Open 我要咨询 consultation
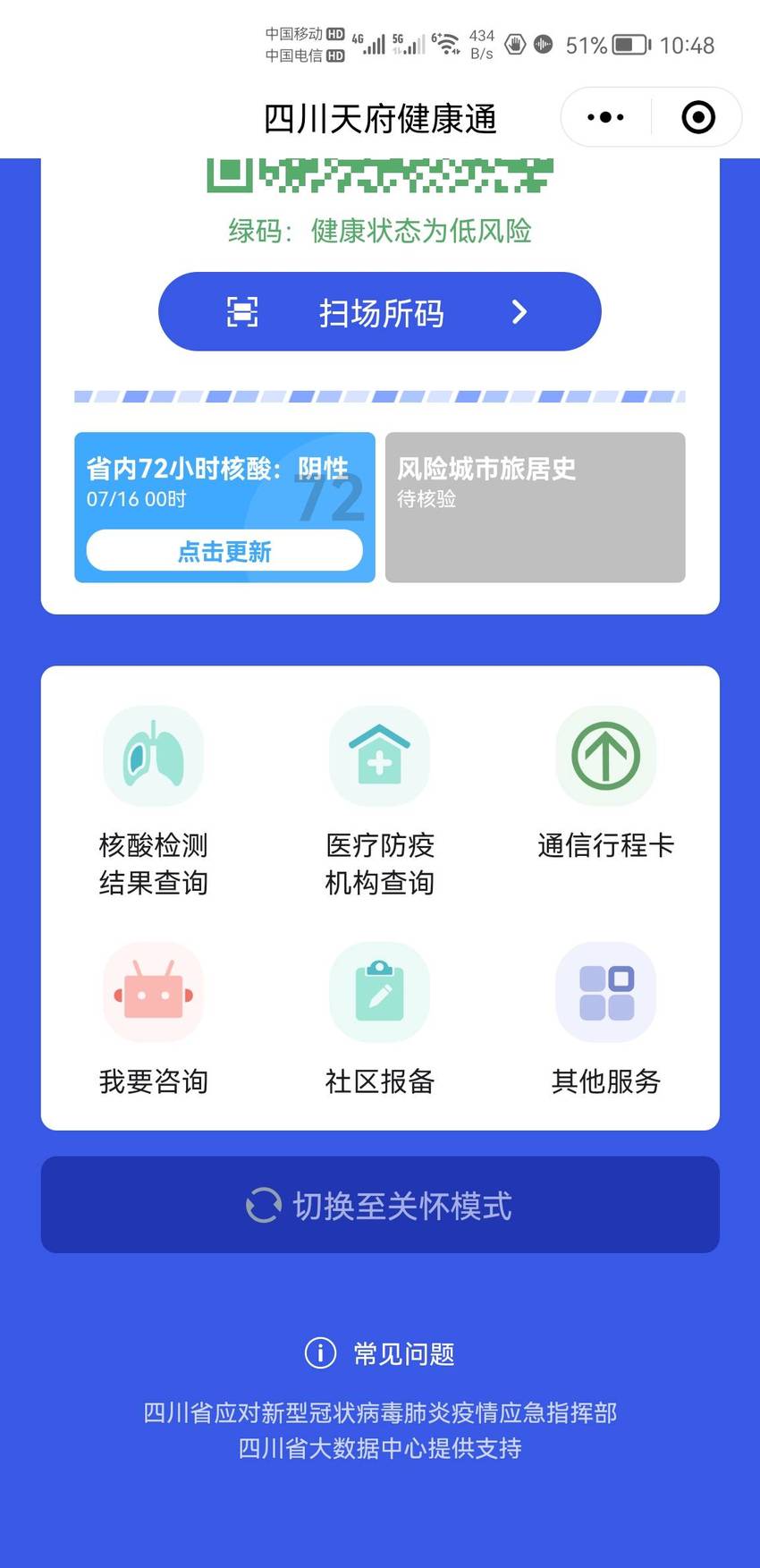The height and width of the screenshot is (1568, 760). point(153,1020)
